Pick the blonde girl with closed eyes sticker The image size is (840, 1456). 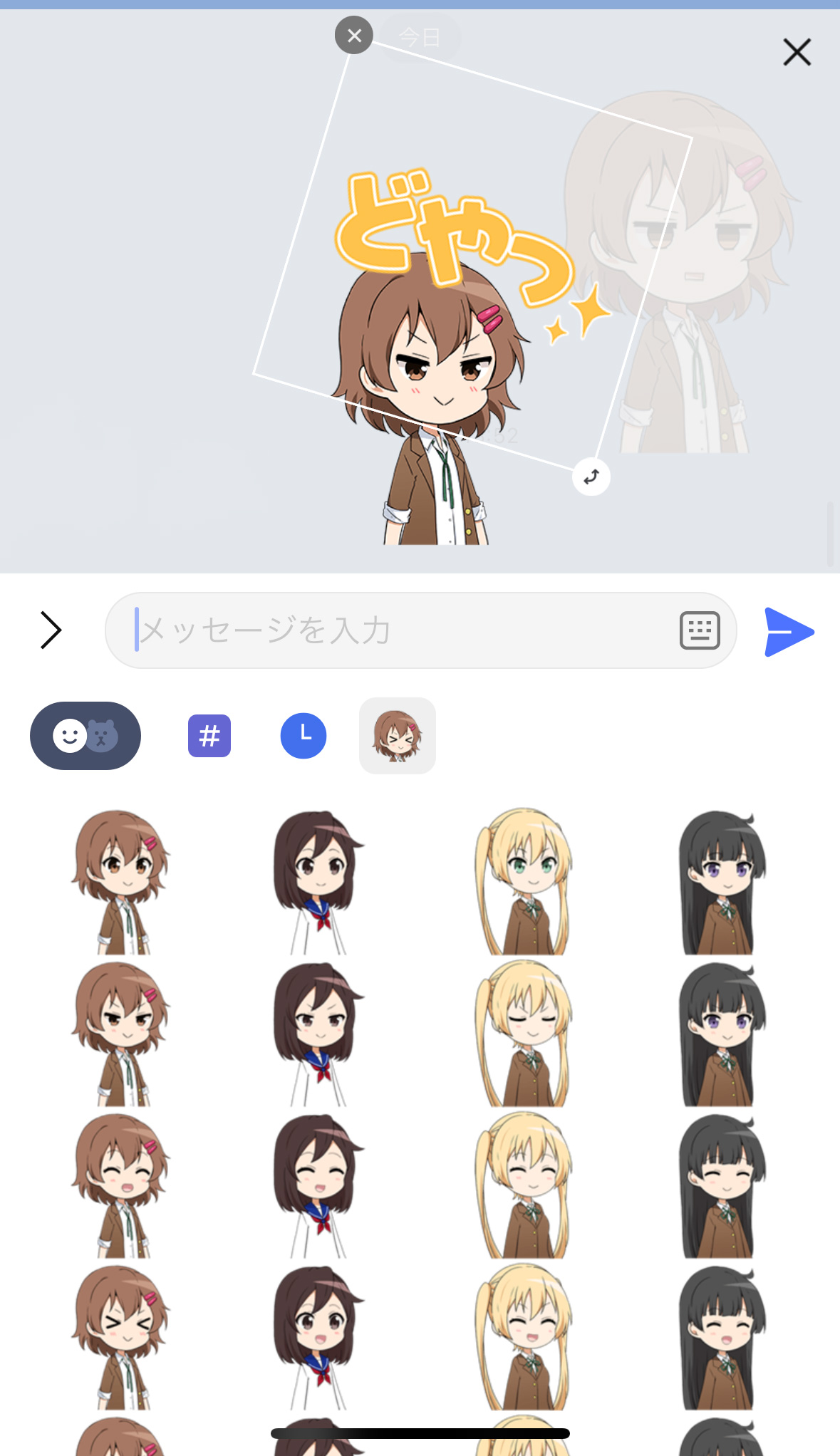coord(524,1033)
